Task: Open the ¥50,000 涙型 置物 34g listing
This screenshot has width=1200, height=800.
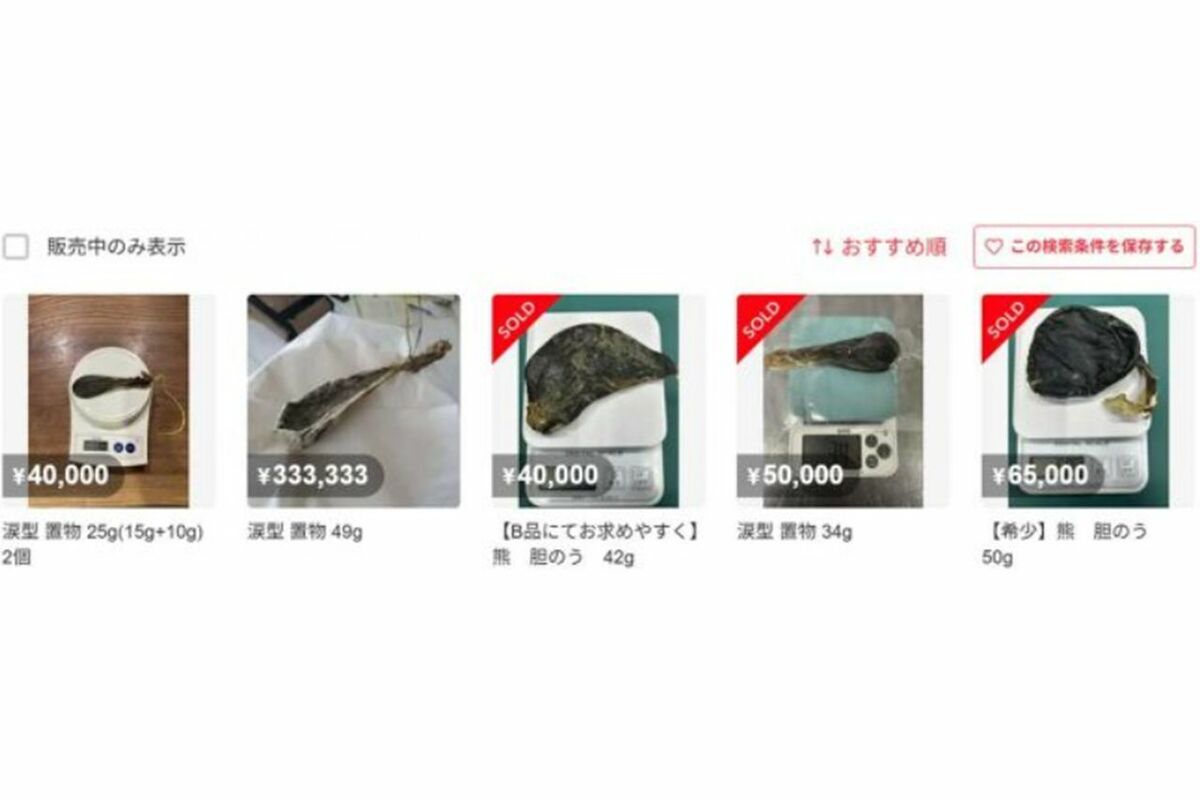Action: click(x=842, y=400)
